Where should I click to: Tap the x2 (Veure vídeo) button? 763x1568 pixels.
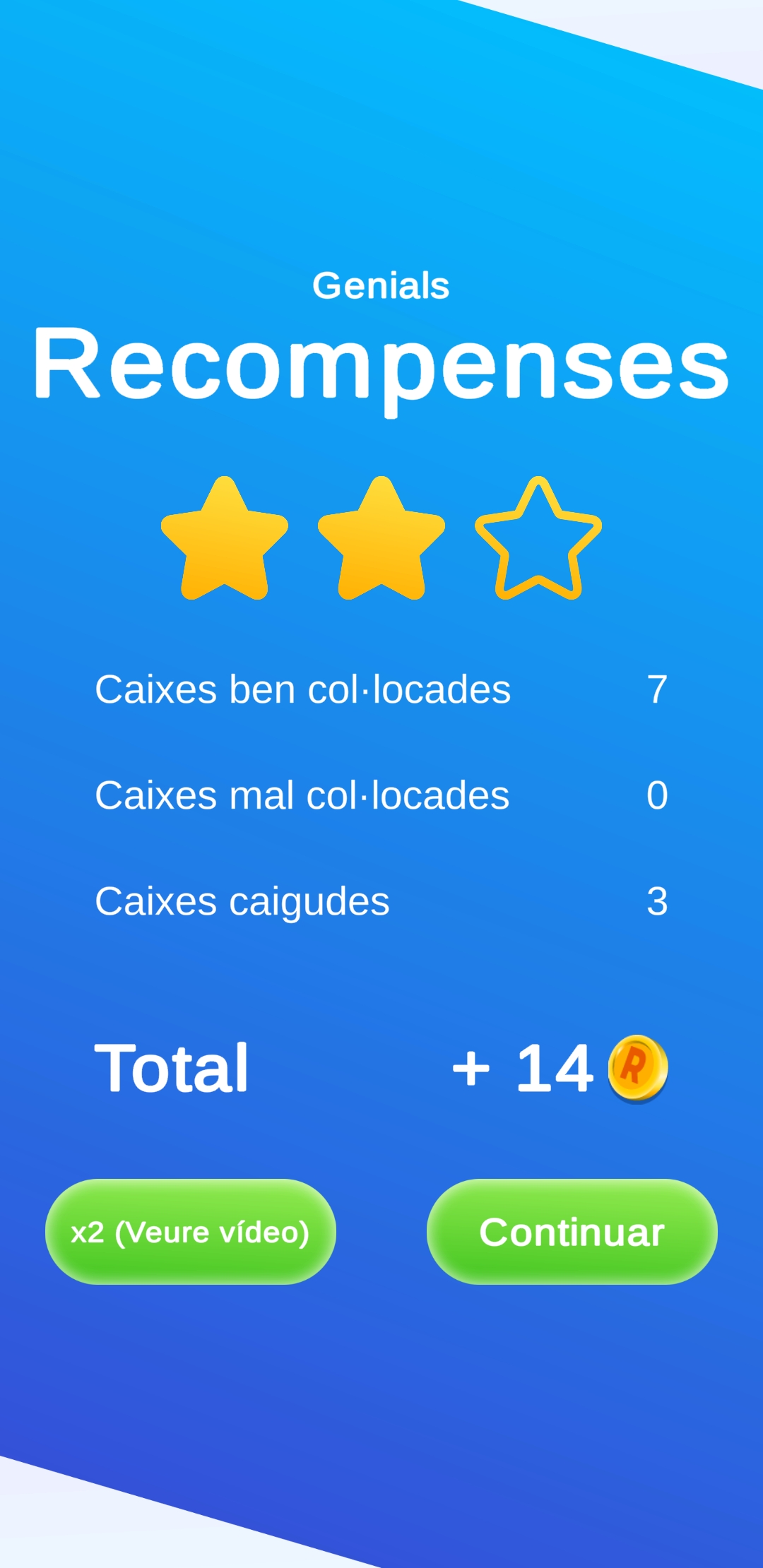(x=191, y=1232)
